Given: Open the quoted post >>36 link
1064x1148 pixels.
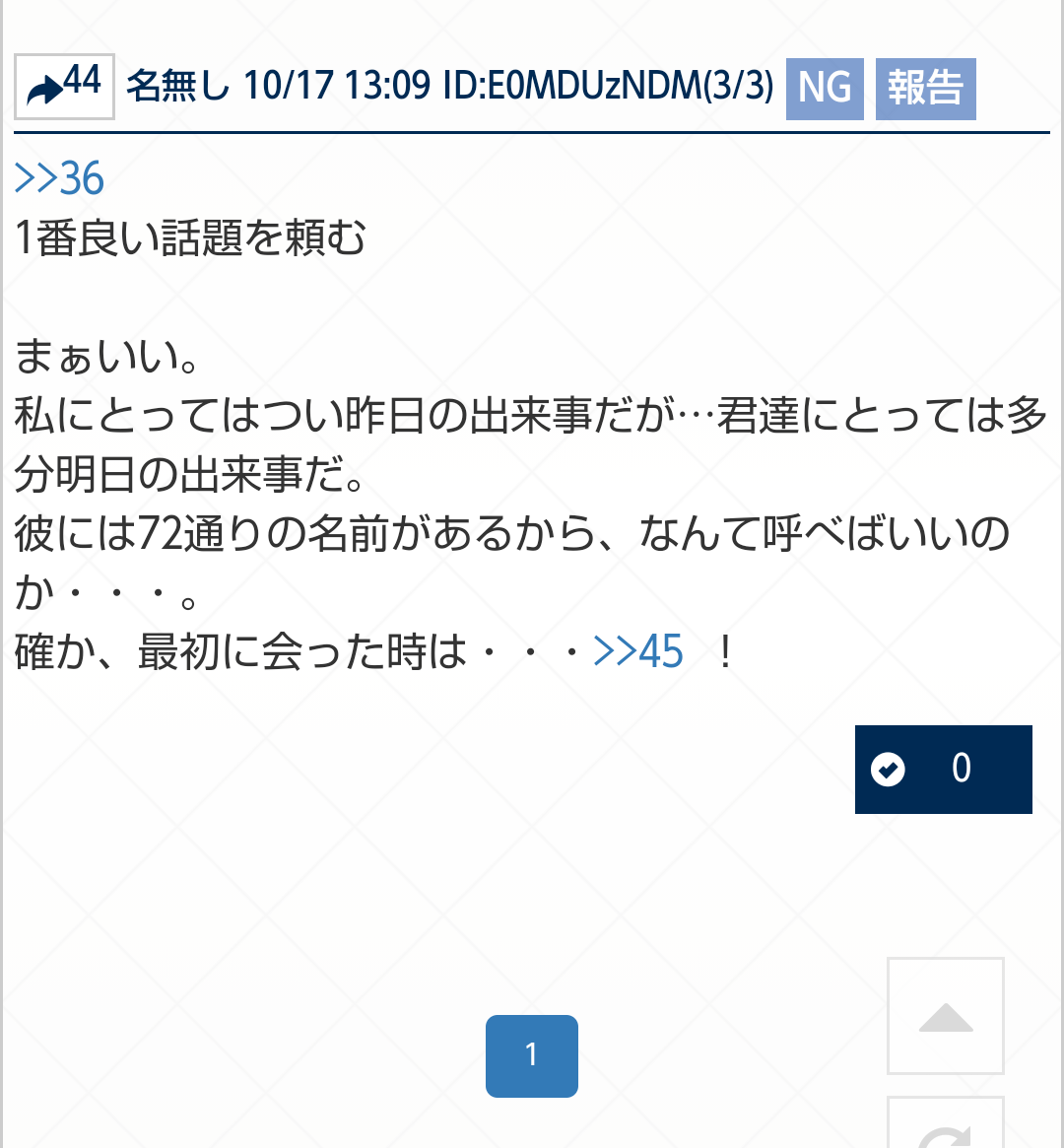Looking at the screenshot, I should (59, 178).
